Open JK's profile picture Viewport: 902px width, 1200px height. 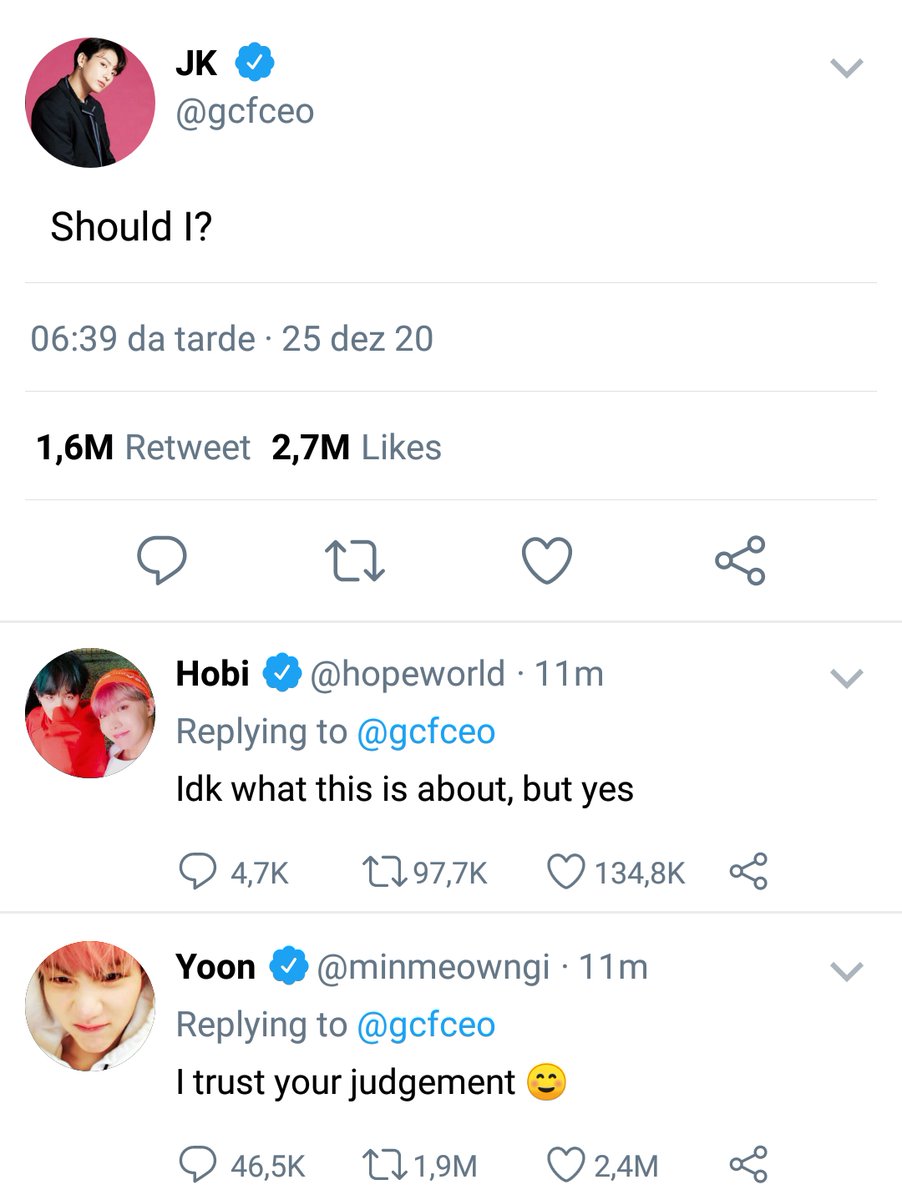(x=90, y=102)
